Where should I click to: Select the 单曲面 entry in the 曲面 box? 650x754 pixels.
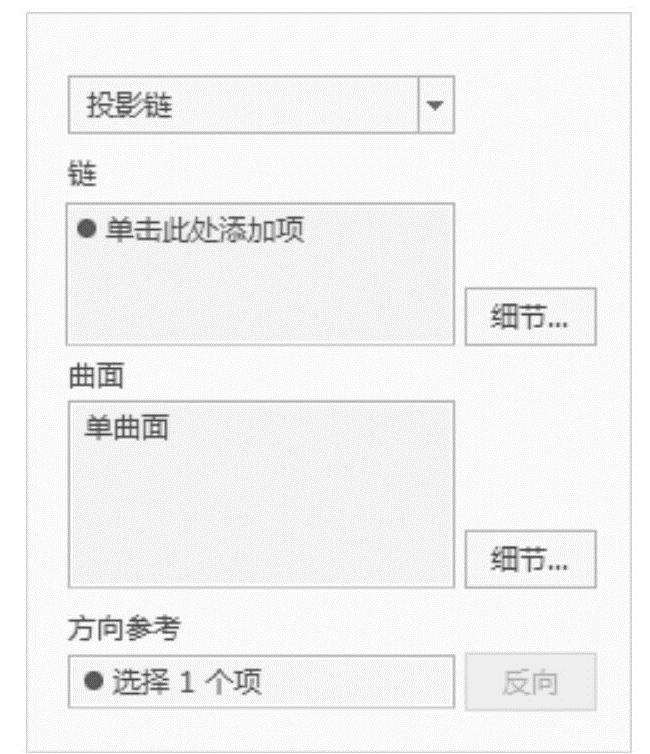click(124, 427)
